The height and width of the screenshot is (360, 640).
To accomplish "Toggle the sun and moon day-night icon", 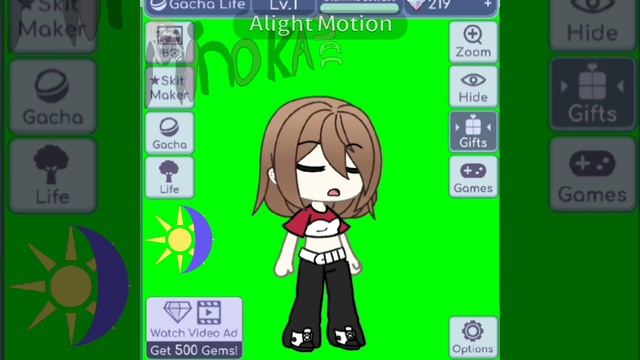I will click(180, 239).
